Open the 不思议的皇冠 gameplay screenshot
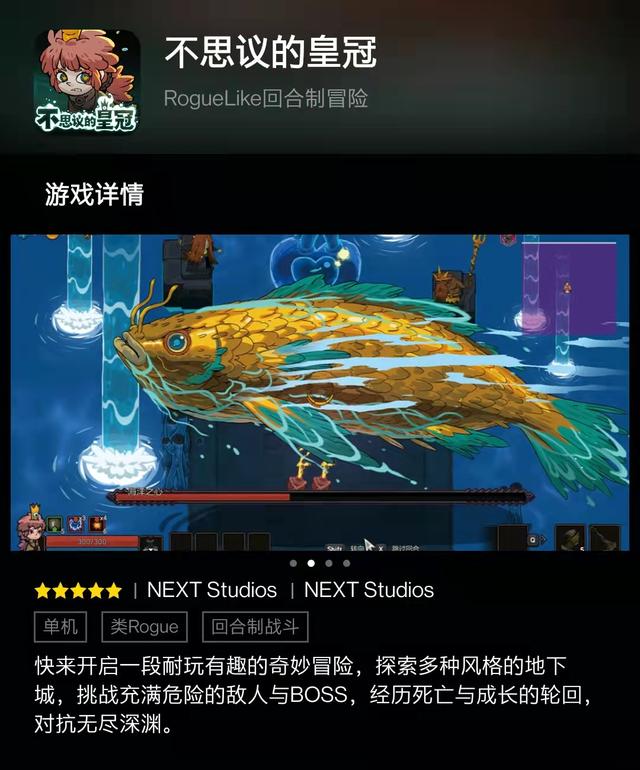The height and width of the screenshot is (770, 640). coord(320,392)
